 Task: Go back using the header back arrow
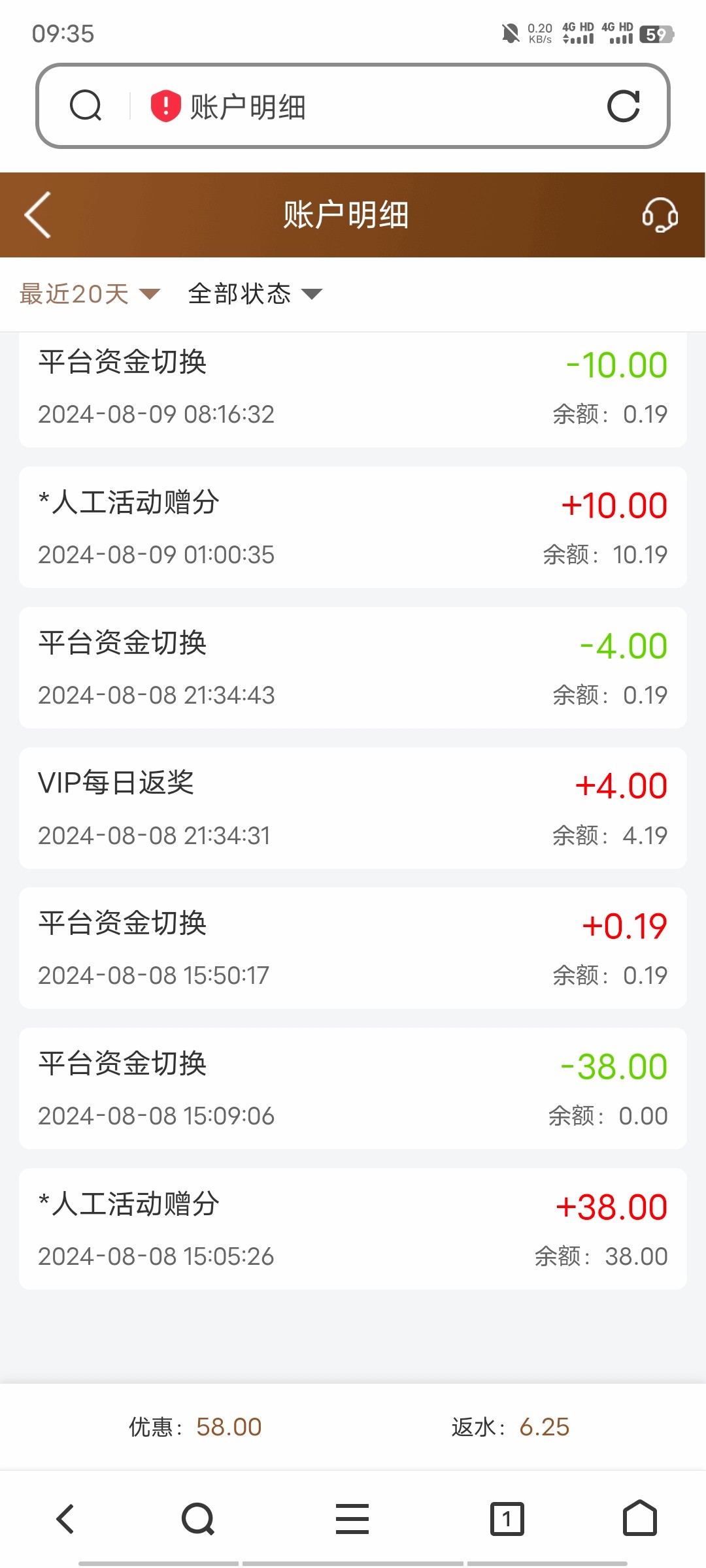(38, 215)
